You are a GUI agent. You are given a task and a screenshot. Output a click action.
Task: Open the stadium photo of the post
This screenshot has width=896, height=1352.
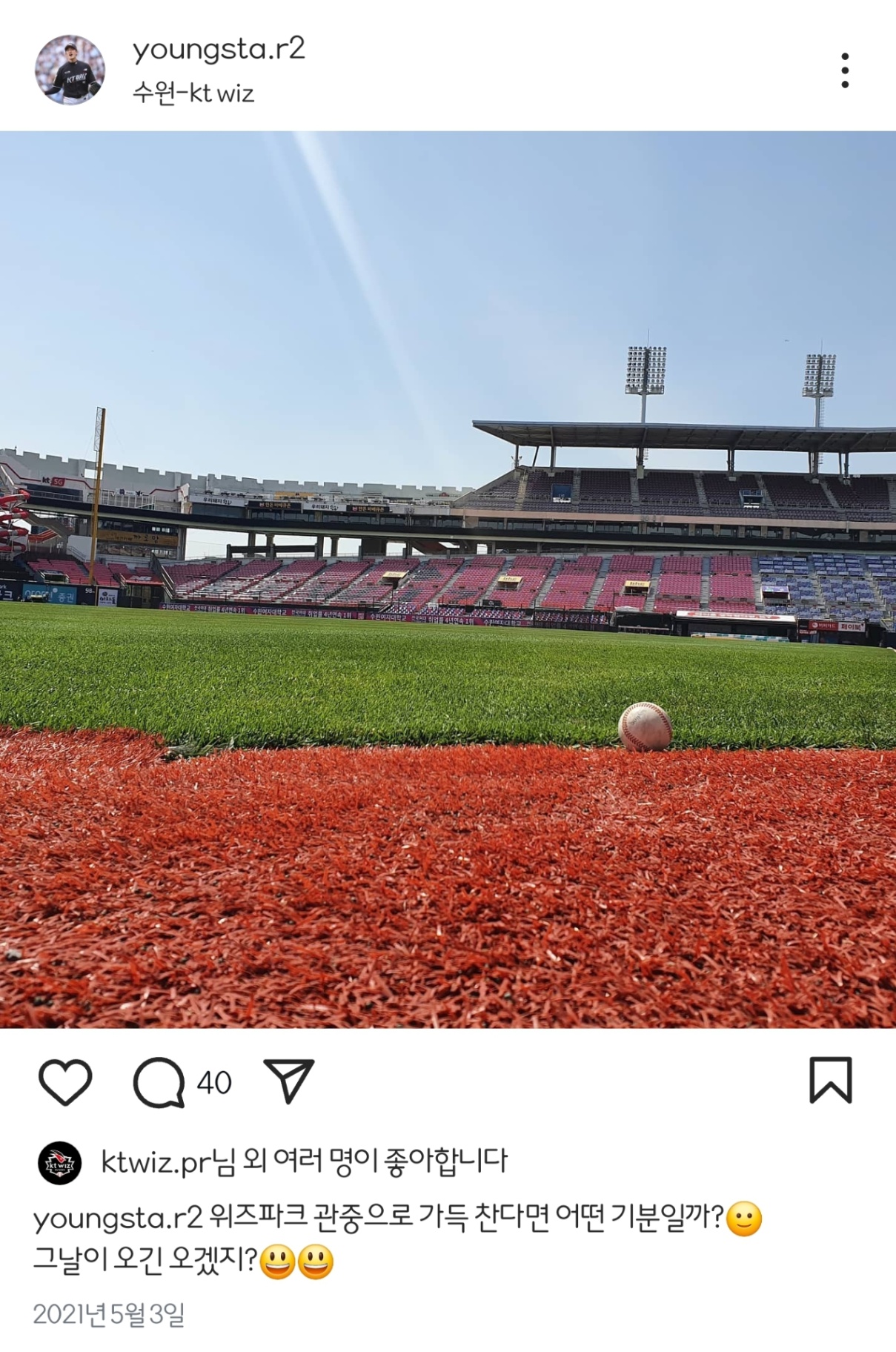(448, 578)
